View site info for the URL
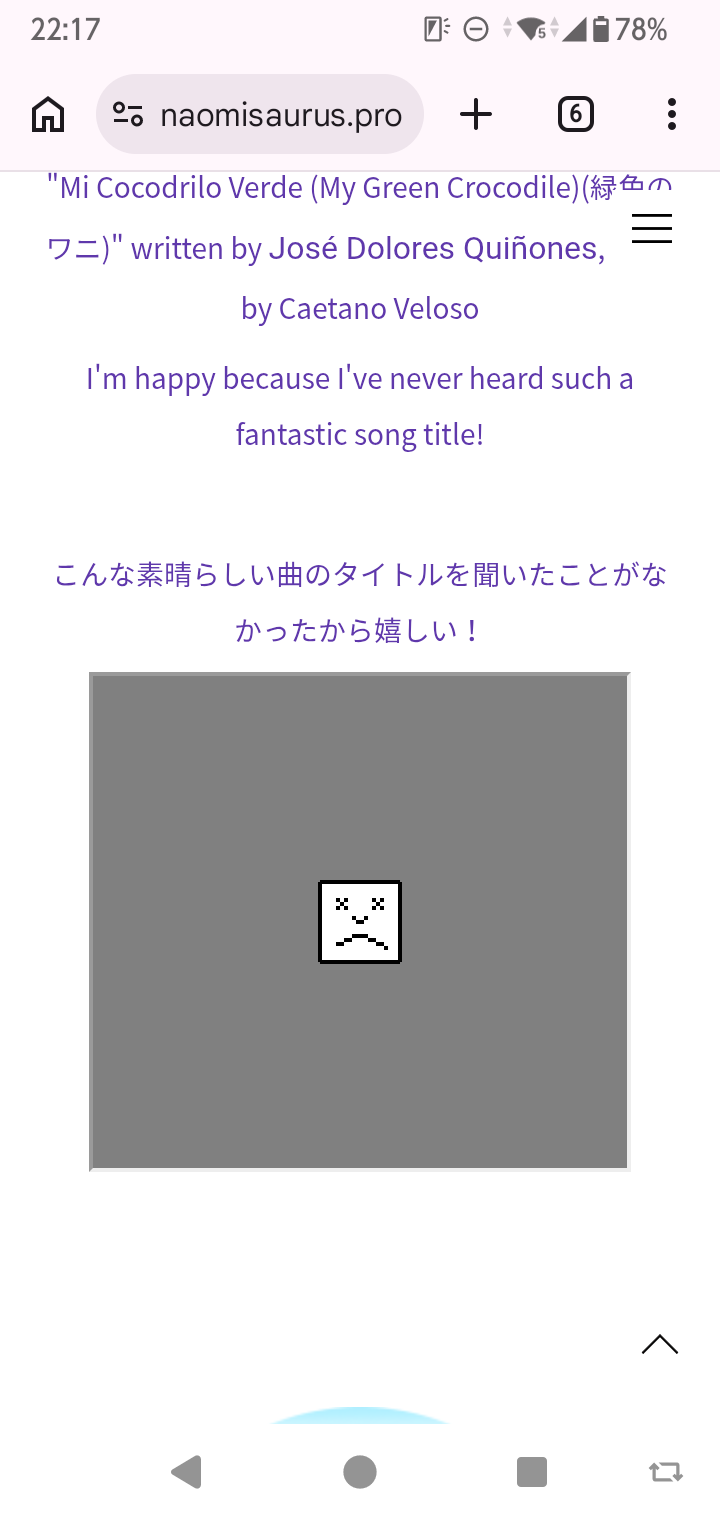Screen dimensions: 720x1520 [128, 115]
